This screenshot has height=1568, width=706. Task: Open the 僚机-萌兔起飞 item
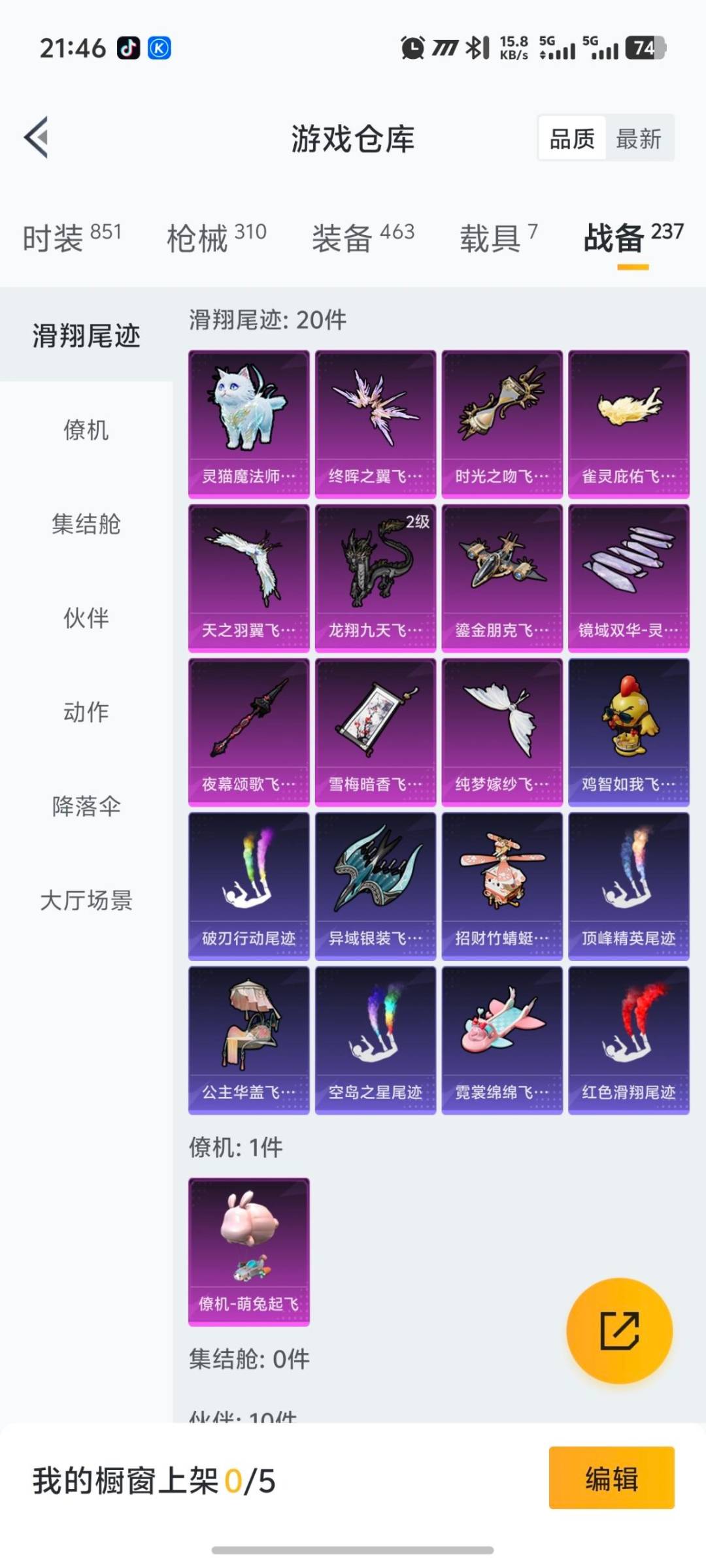click(x=248, y=1252)
